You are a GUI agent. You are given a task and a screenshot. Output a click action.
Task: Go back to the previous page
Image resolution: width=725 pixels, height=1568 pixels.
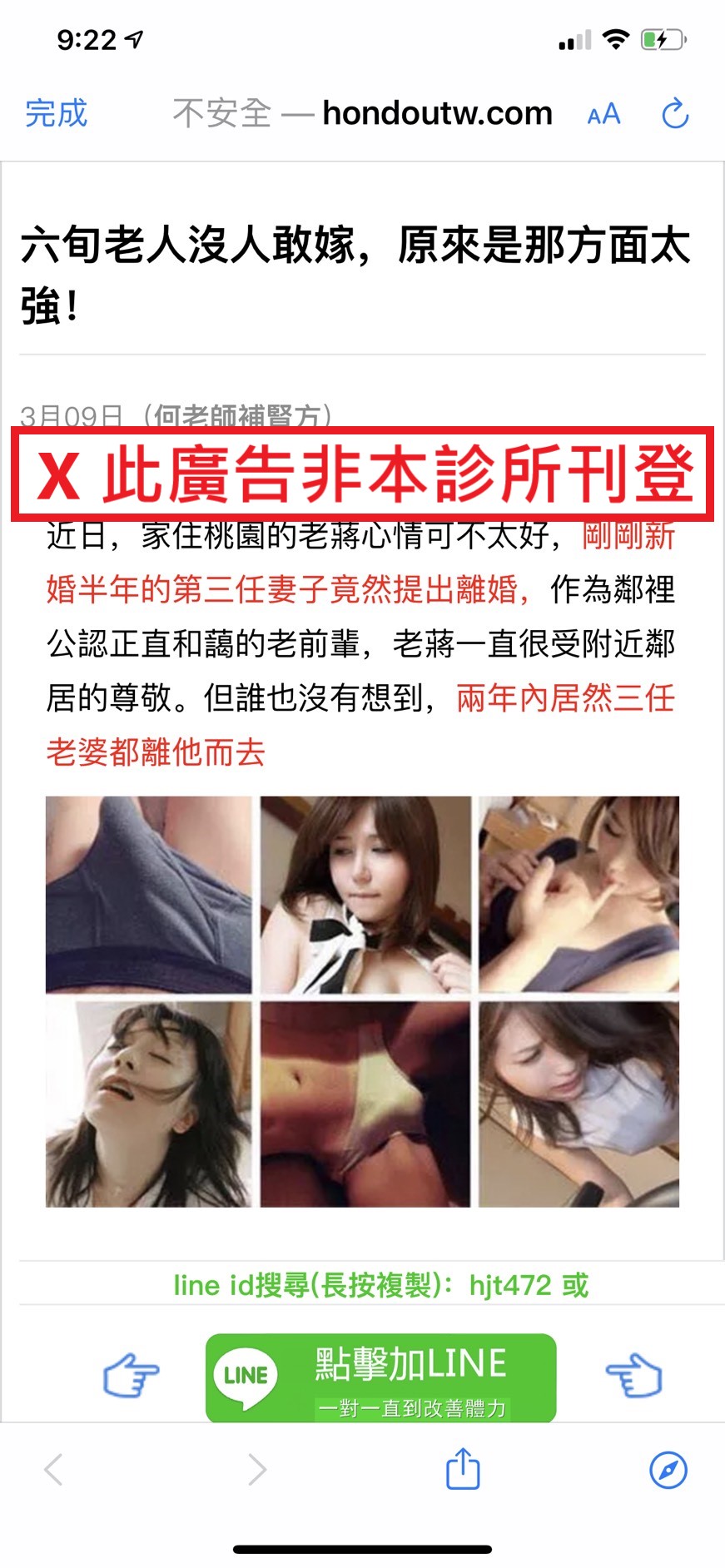pos(54,1470)
